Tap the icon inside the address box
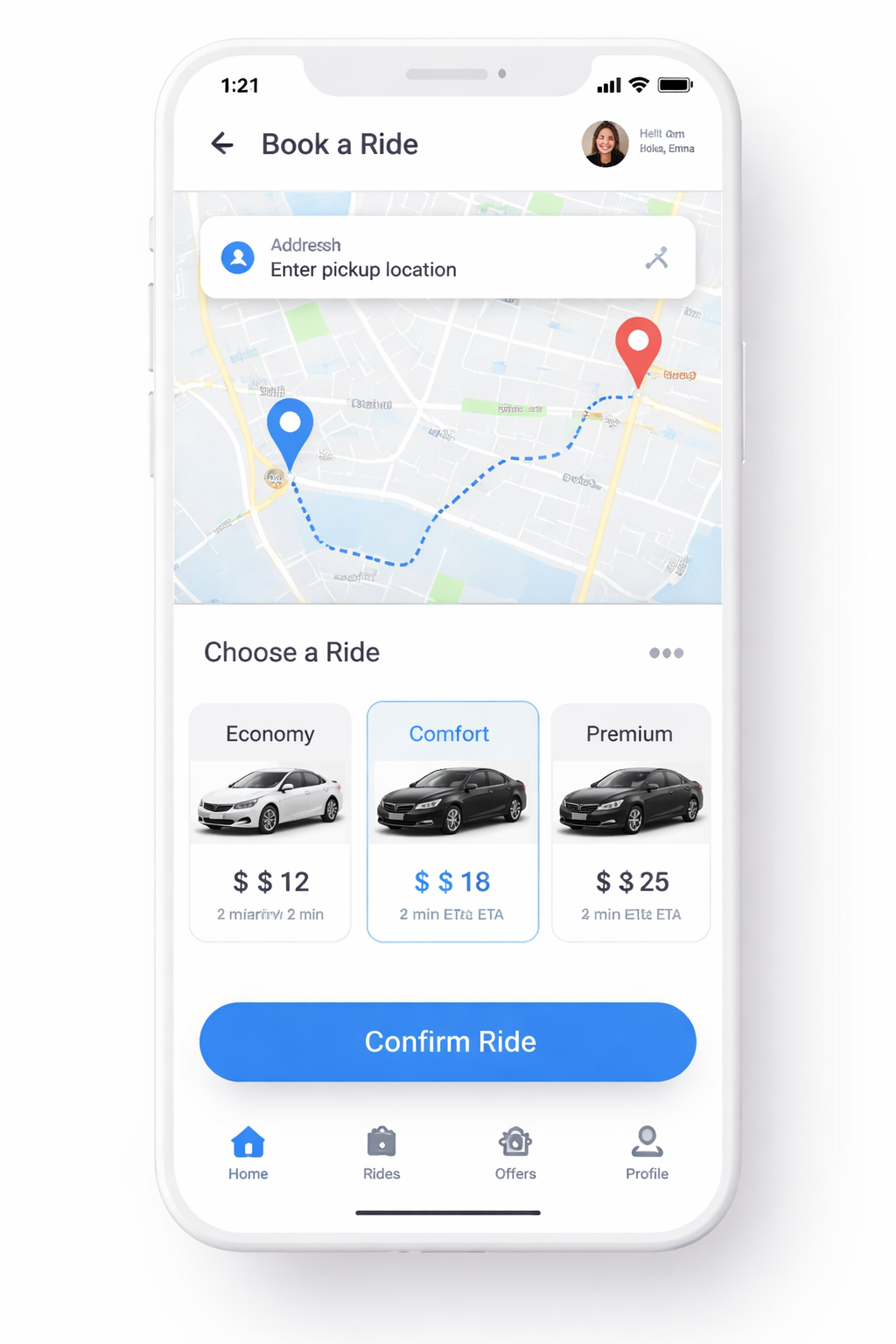 [656, 257]
